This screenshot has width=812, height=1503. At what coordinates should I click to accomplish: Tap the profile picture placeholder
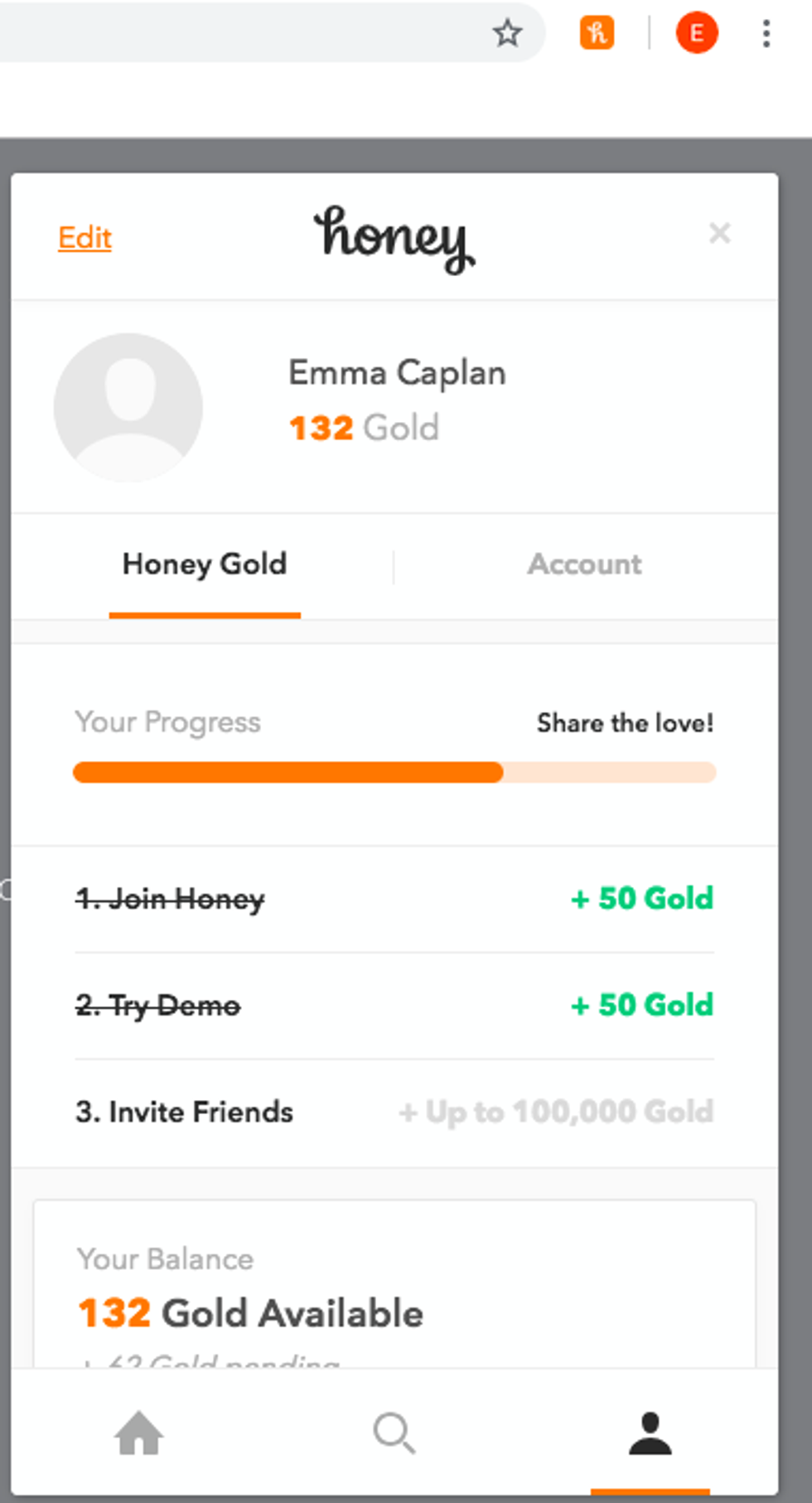[128, 407]
